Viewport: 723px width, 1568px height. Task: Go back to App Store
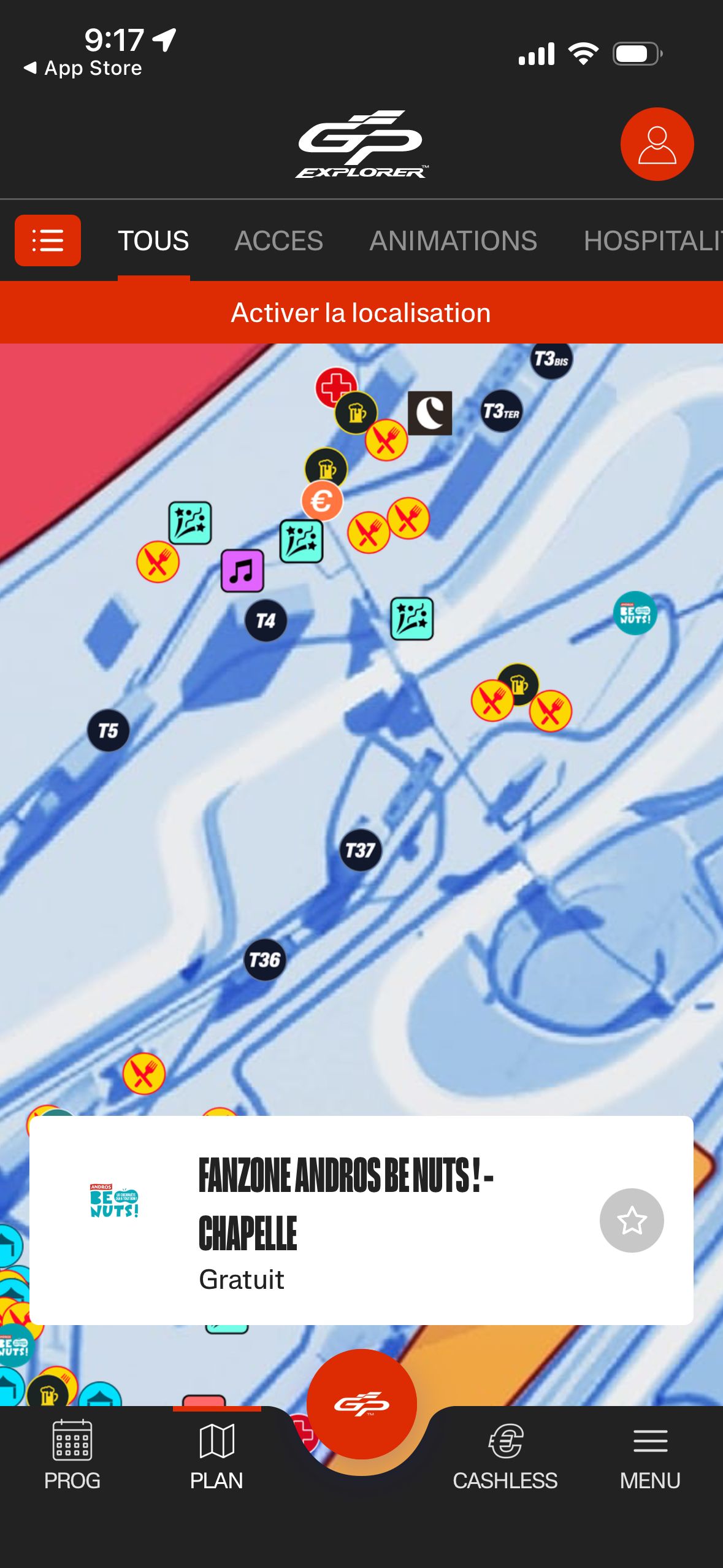pyautogui.click(x=83, y=68)
